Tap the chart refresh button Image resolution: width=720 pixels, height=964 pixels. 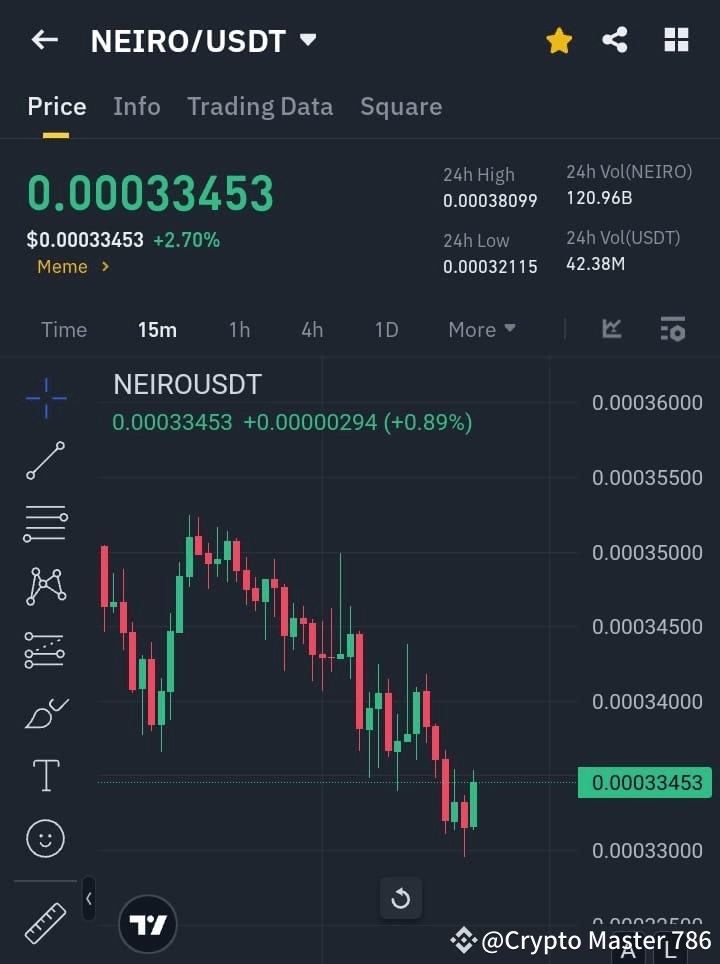[400, 898]
